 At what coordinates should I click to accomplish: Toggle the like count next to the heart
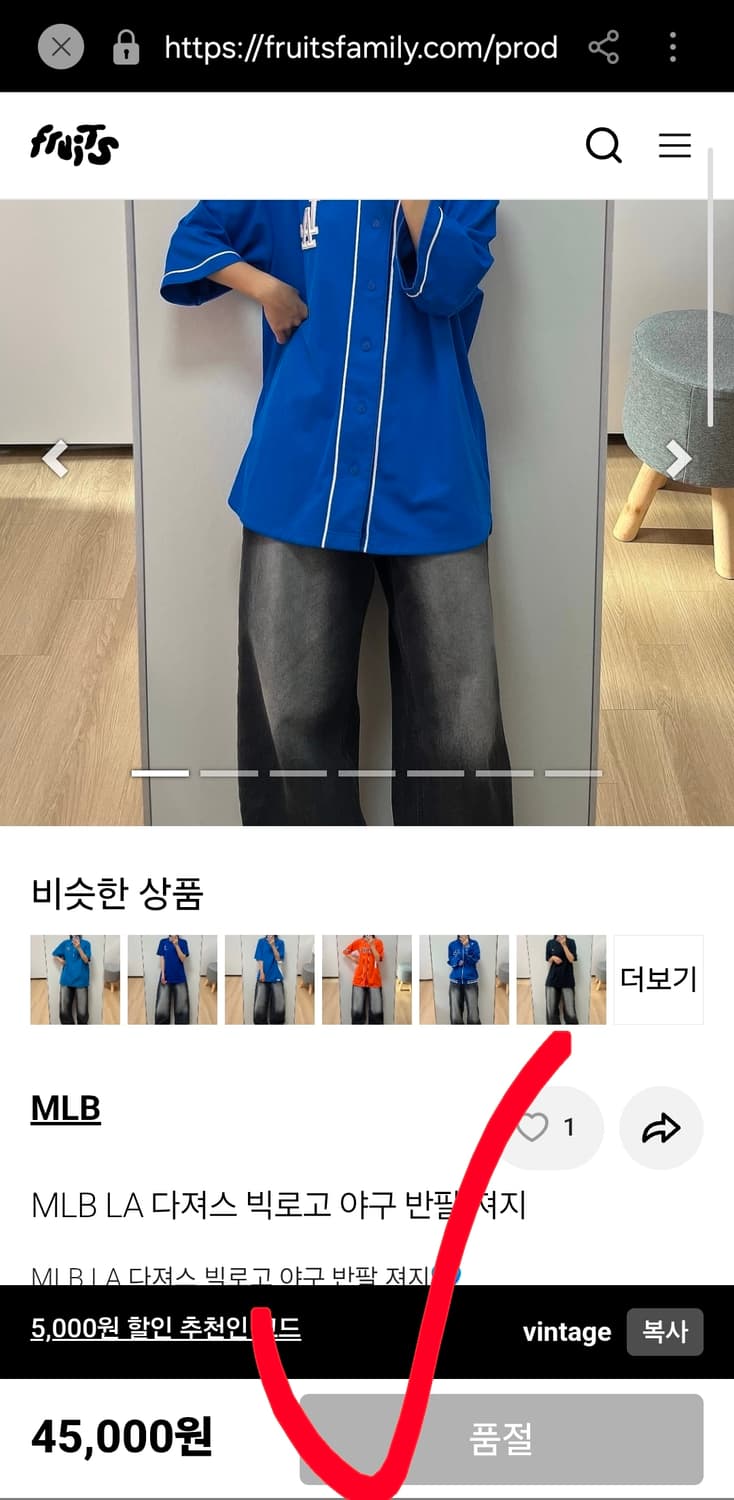[x=569, y=1127]
